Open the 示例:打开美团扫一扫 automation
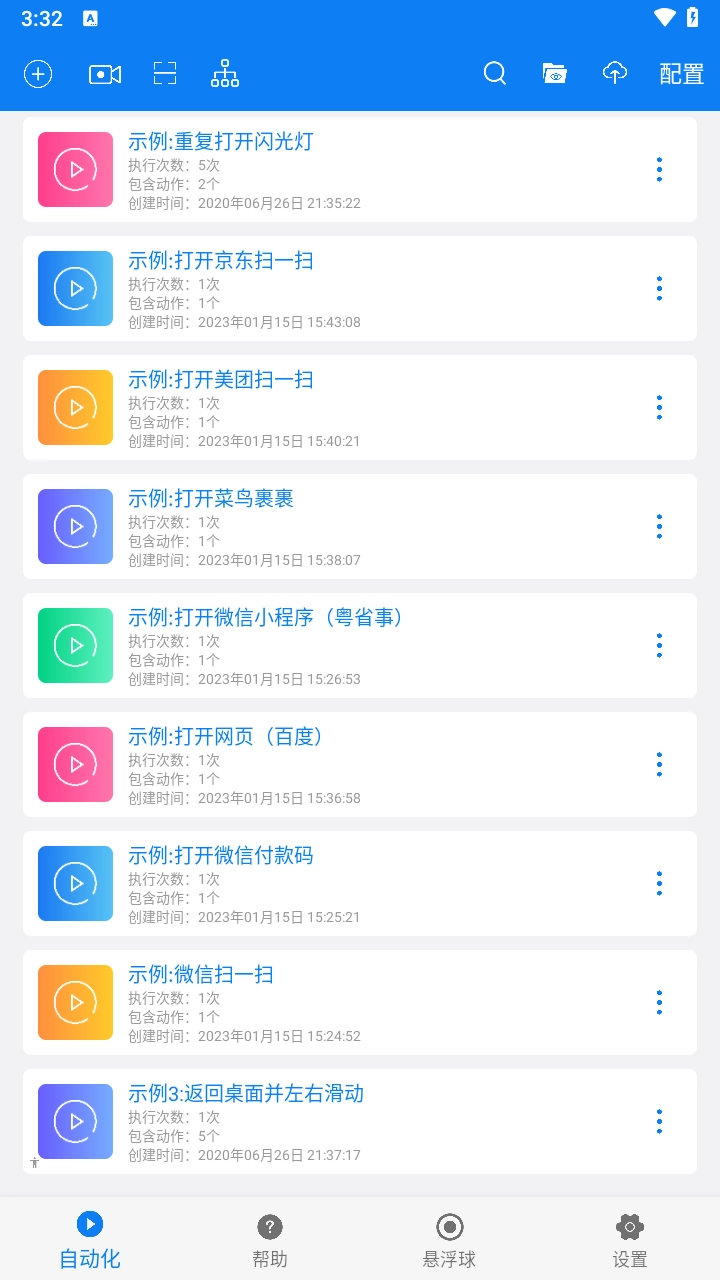The height and width of the screenshot is (1280, 720). (221, 380)
